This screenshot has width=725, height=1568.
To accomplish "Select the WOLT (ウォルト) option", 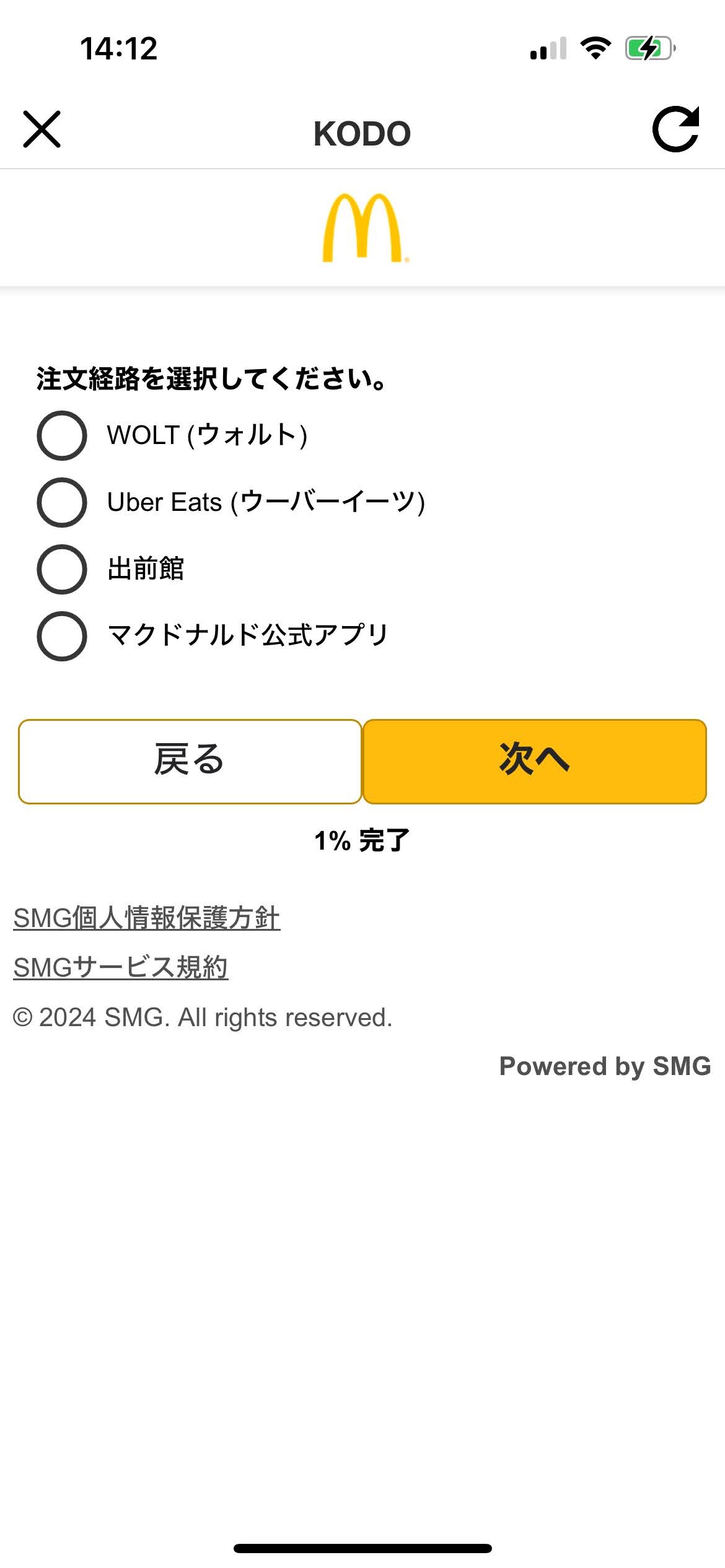I will pyautogui.click(x=62, y=435).
